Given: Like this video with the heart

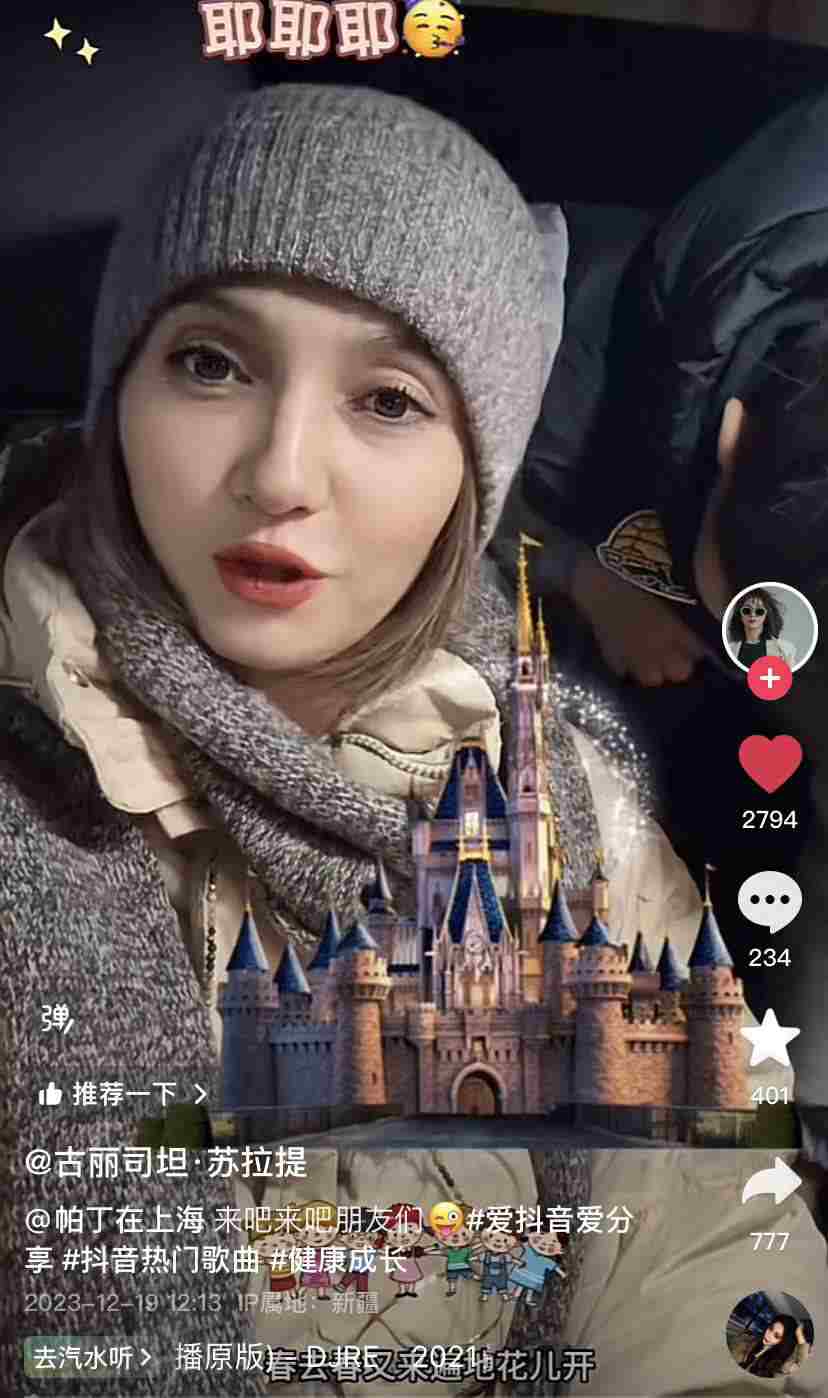Looking at the screenshot, I should pyautogui.click(x=769, y=765).
